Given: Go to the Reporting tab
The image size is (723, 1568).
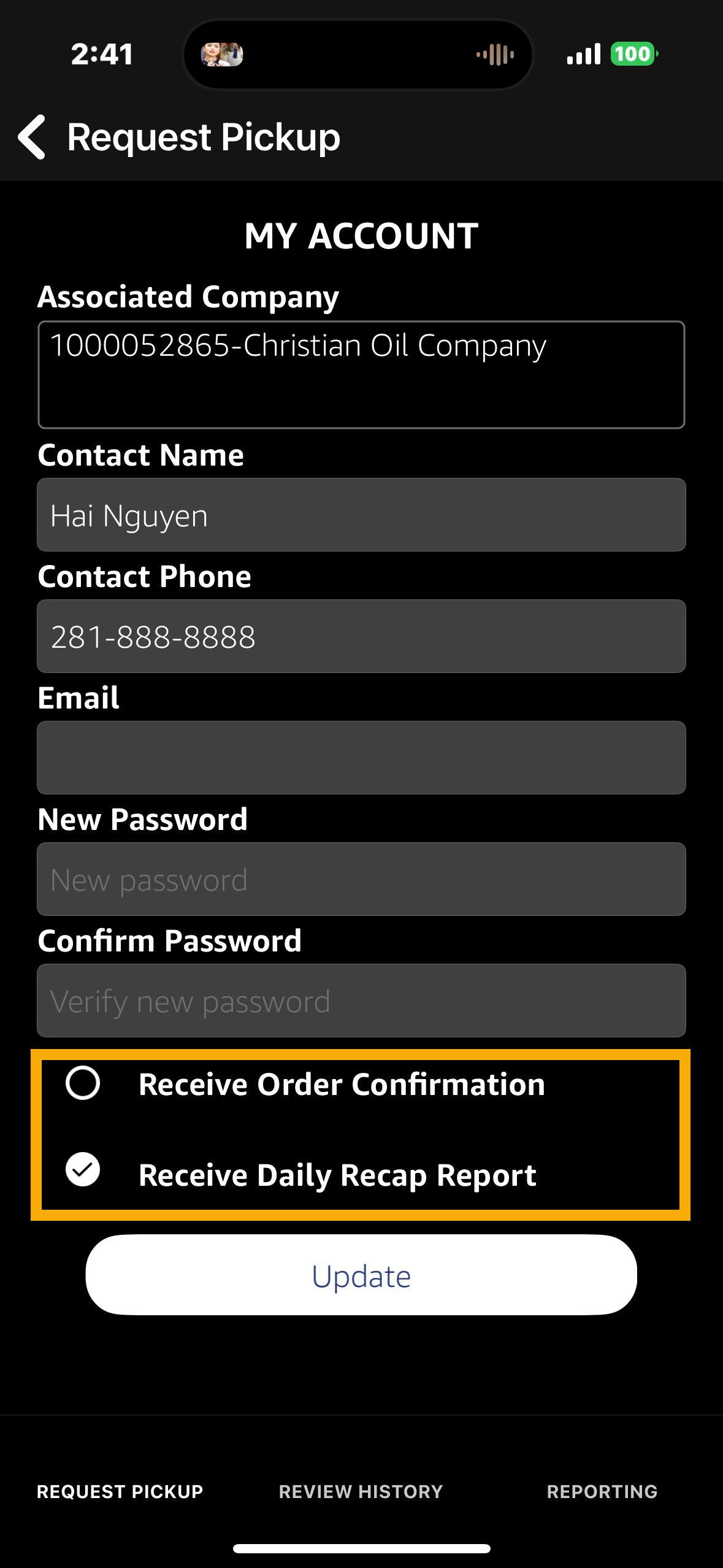Looking at the screenshot, I should tap(602, 1491).
